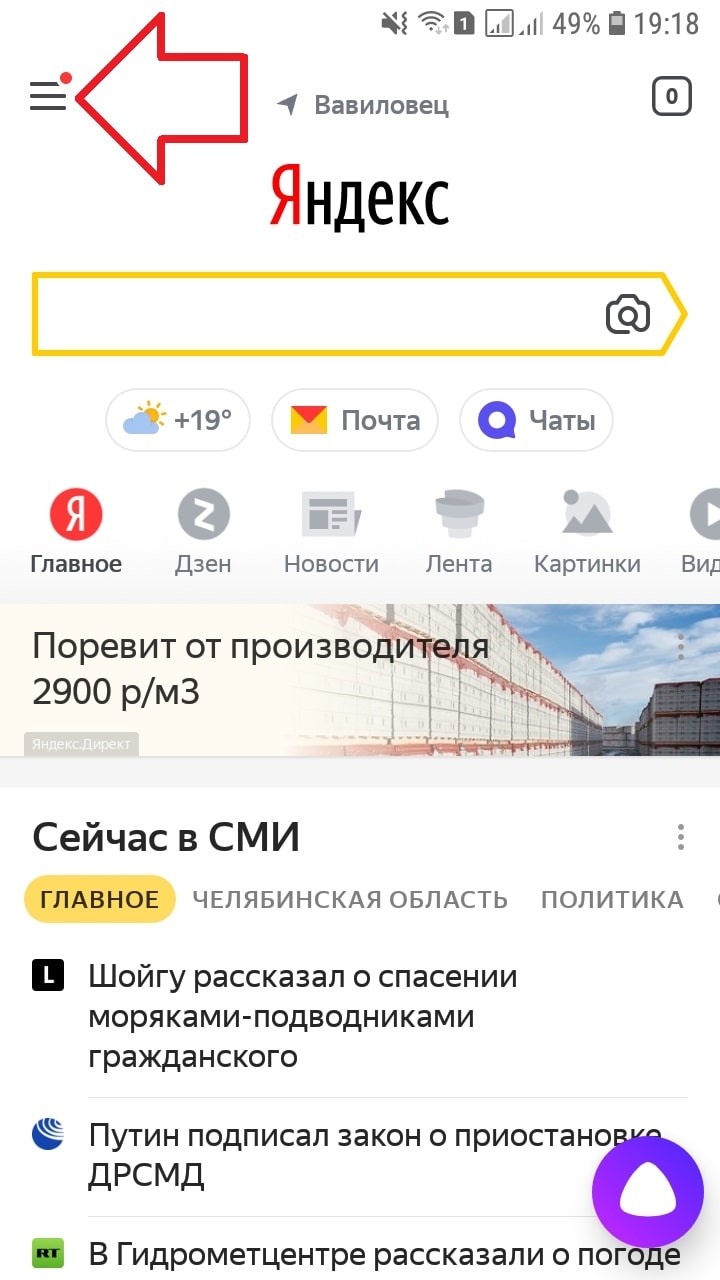The image size is (720, 1280).
Task: Switch to the ЧЕЛЯБИНСКАЯ ОБЛАСТЬ news tab
Action: (349, 899)
